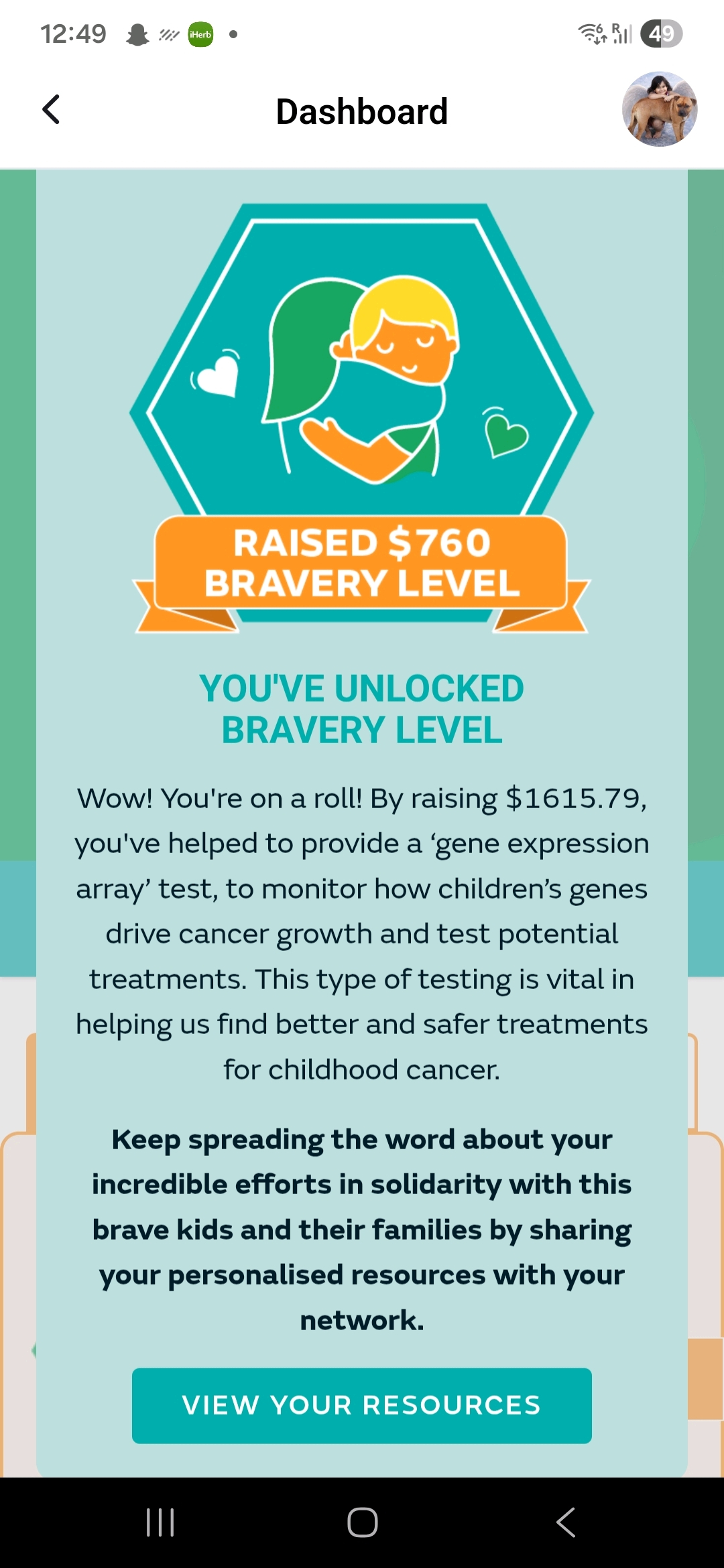Screen dimensions: 724x1568
Task: Tap the system home button
Action: click(x=362, y=1522)
